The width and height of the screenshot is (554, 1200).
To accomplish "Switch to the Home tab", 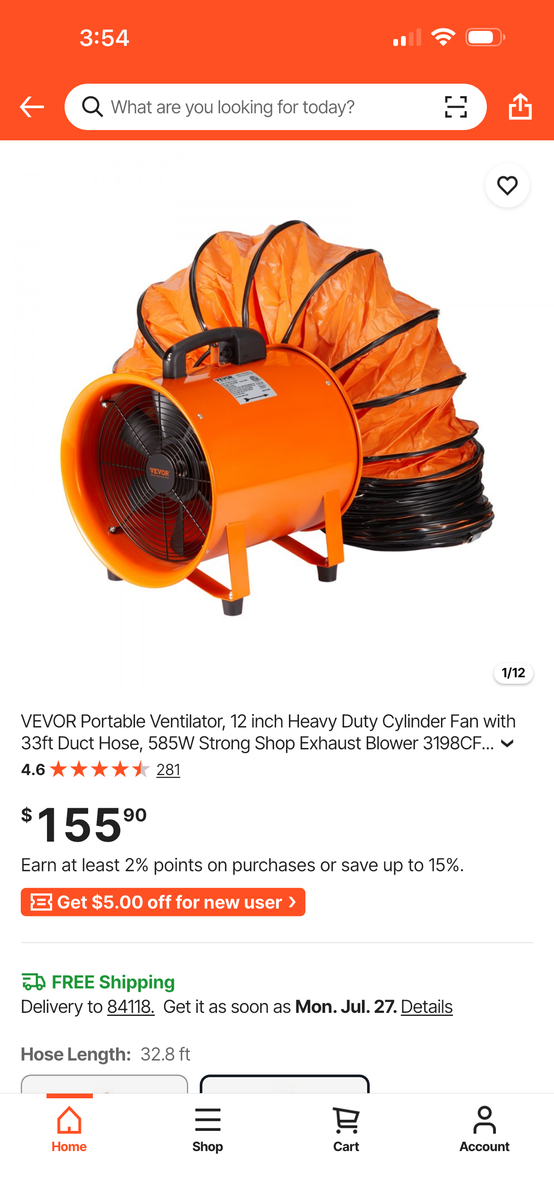I will pyautogui.click(x=69, y=1130).
